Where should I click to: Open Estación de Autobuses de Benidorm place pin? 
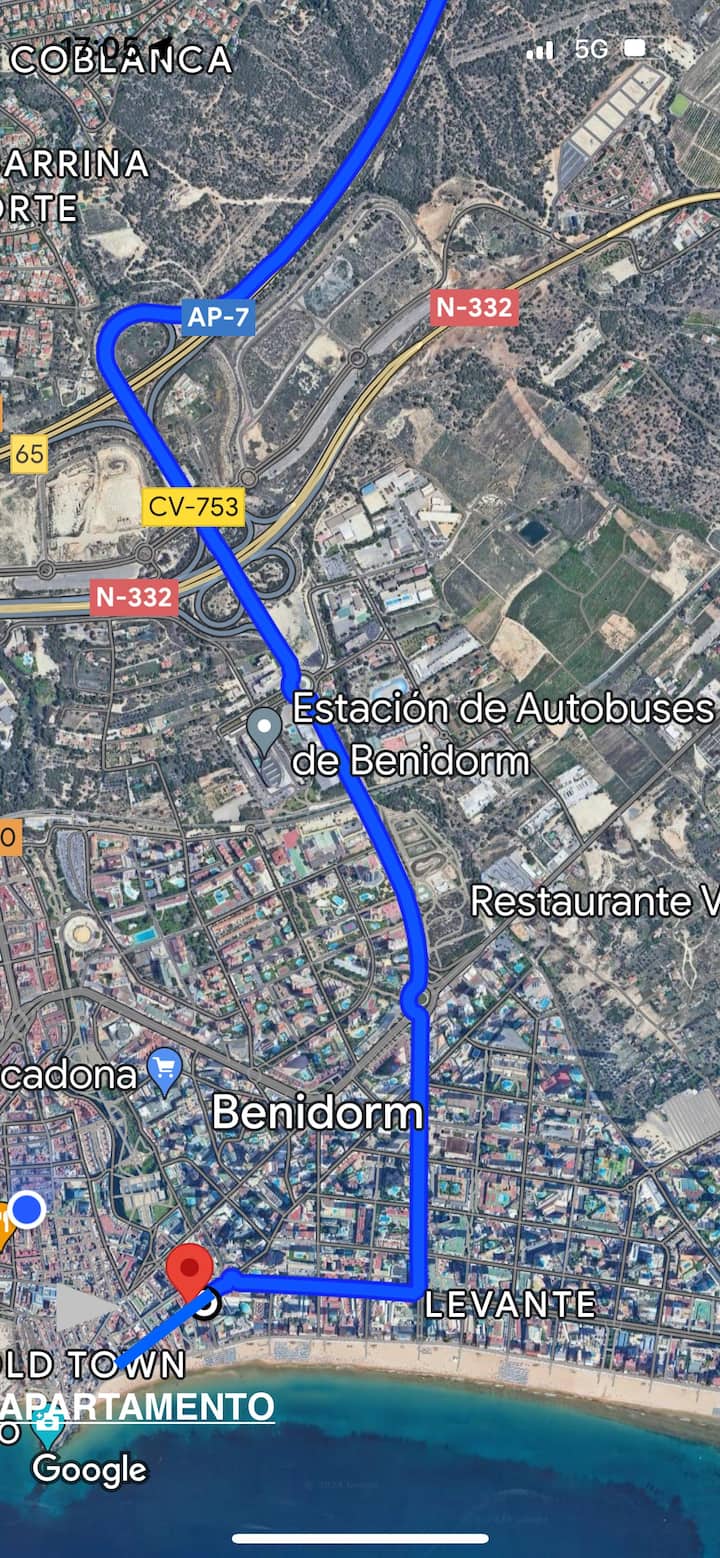click(265, 729)
